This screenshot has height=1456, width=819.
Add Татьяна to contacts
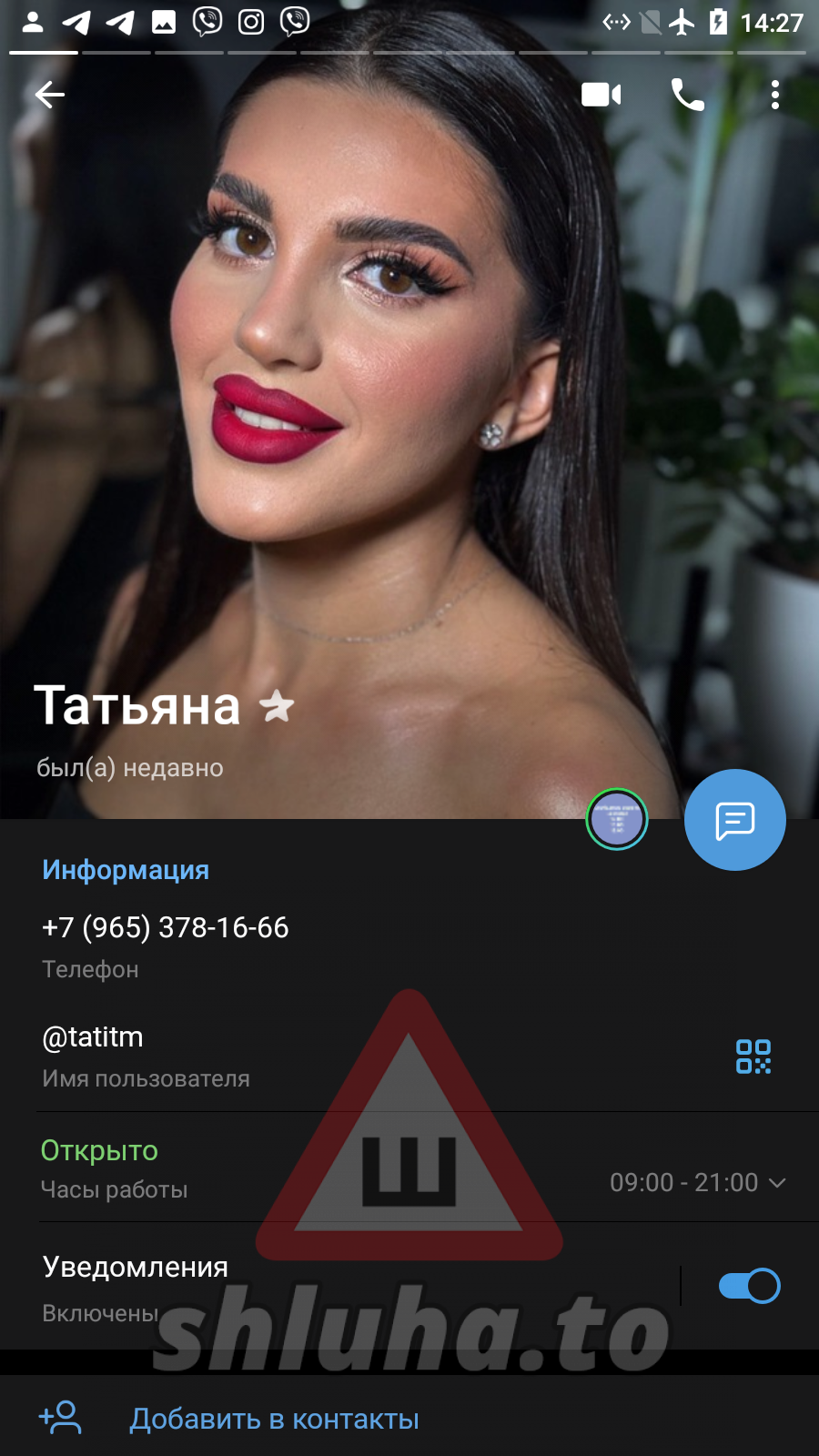(x=273, y=1419)
